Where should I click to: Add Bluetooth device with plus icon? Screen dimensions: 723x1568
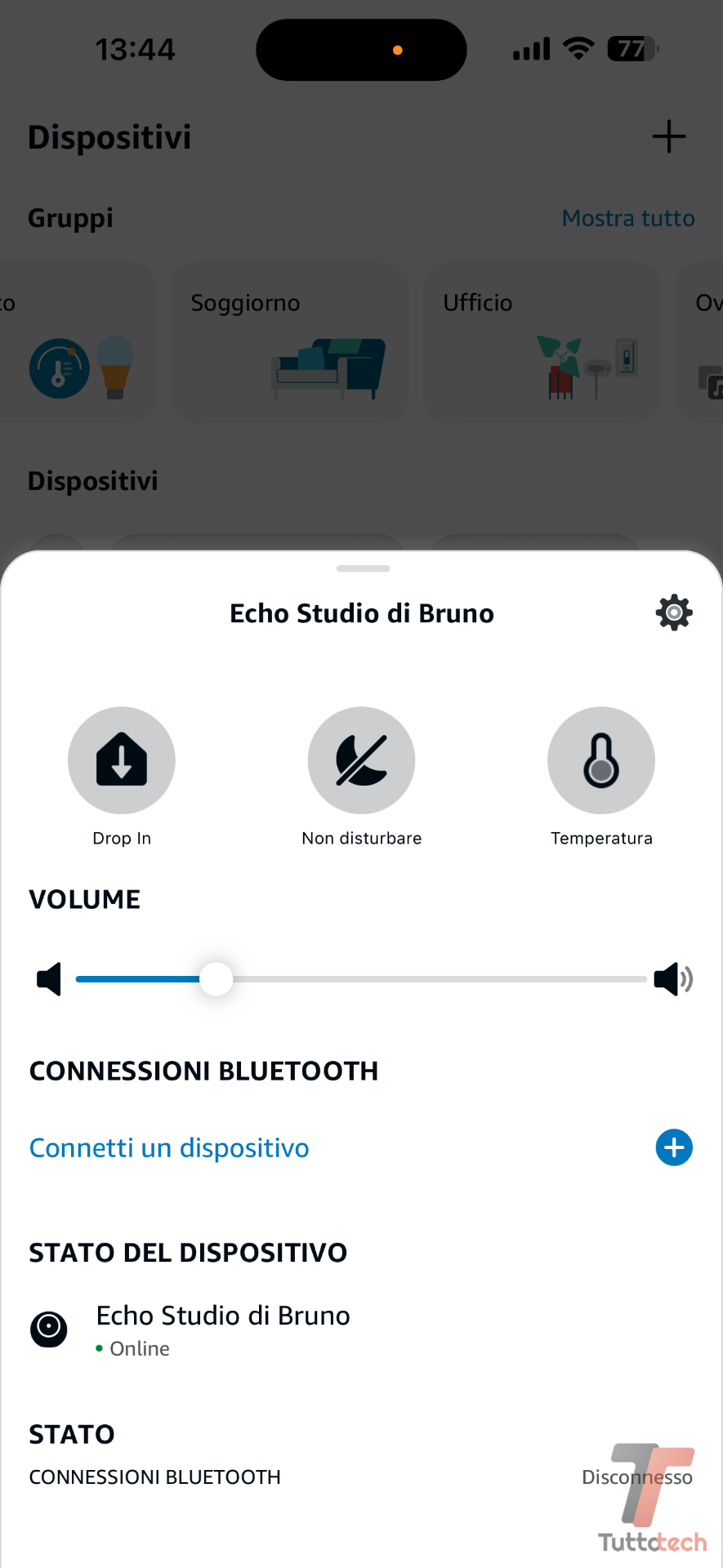tap(674, 1147)
